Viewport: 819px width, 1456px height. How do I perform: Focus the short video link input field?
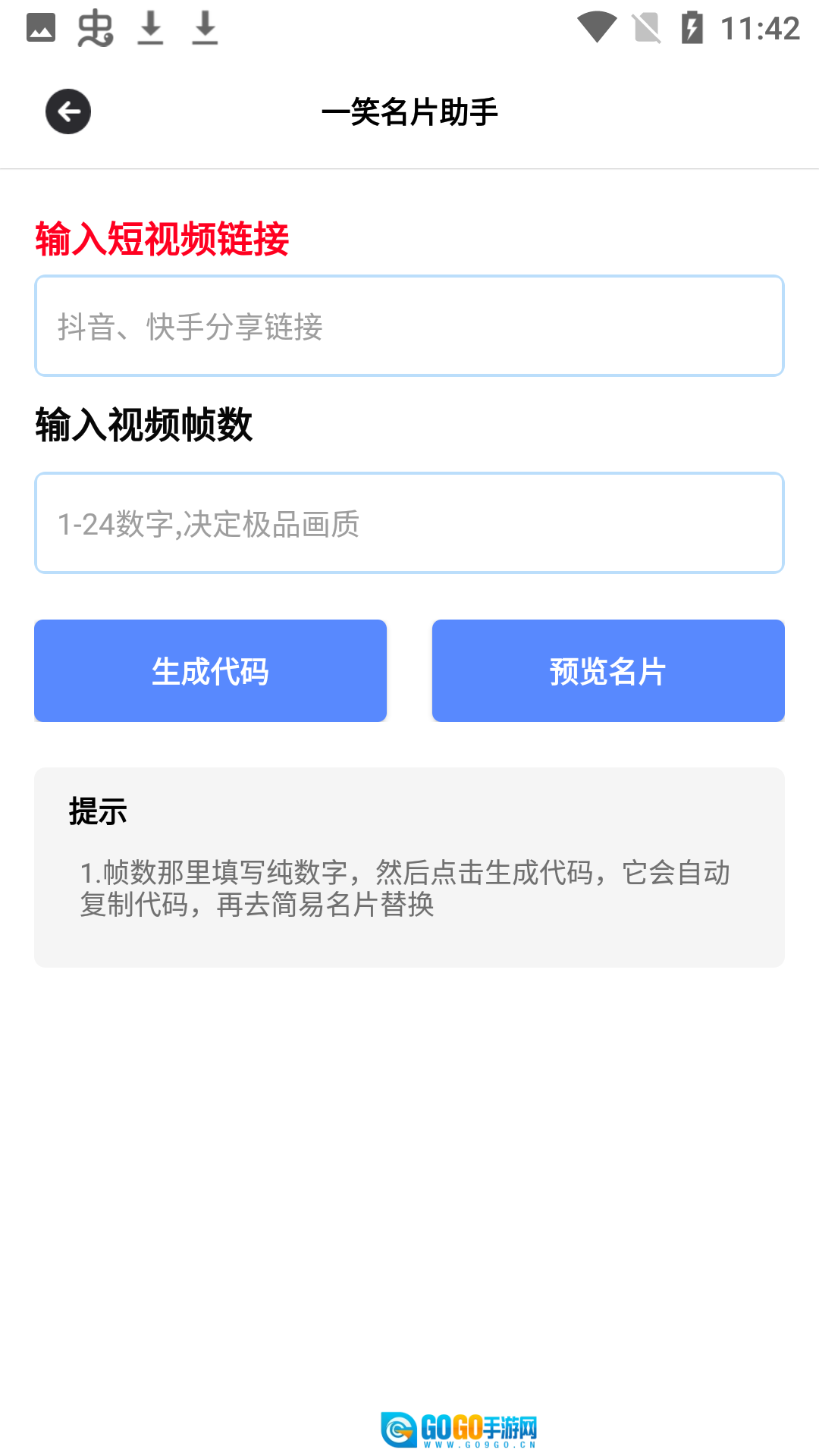pyautogui.click(x=409, y=326)
